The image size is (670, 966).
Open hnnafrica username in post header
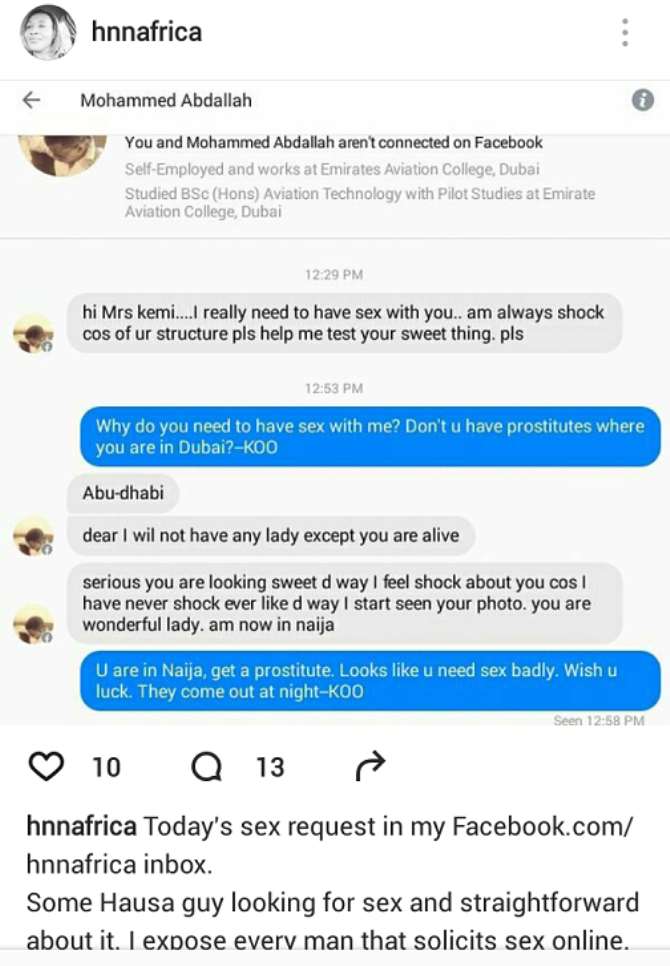pyautogui.click(x=146, y=32)
